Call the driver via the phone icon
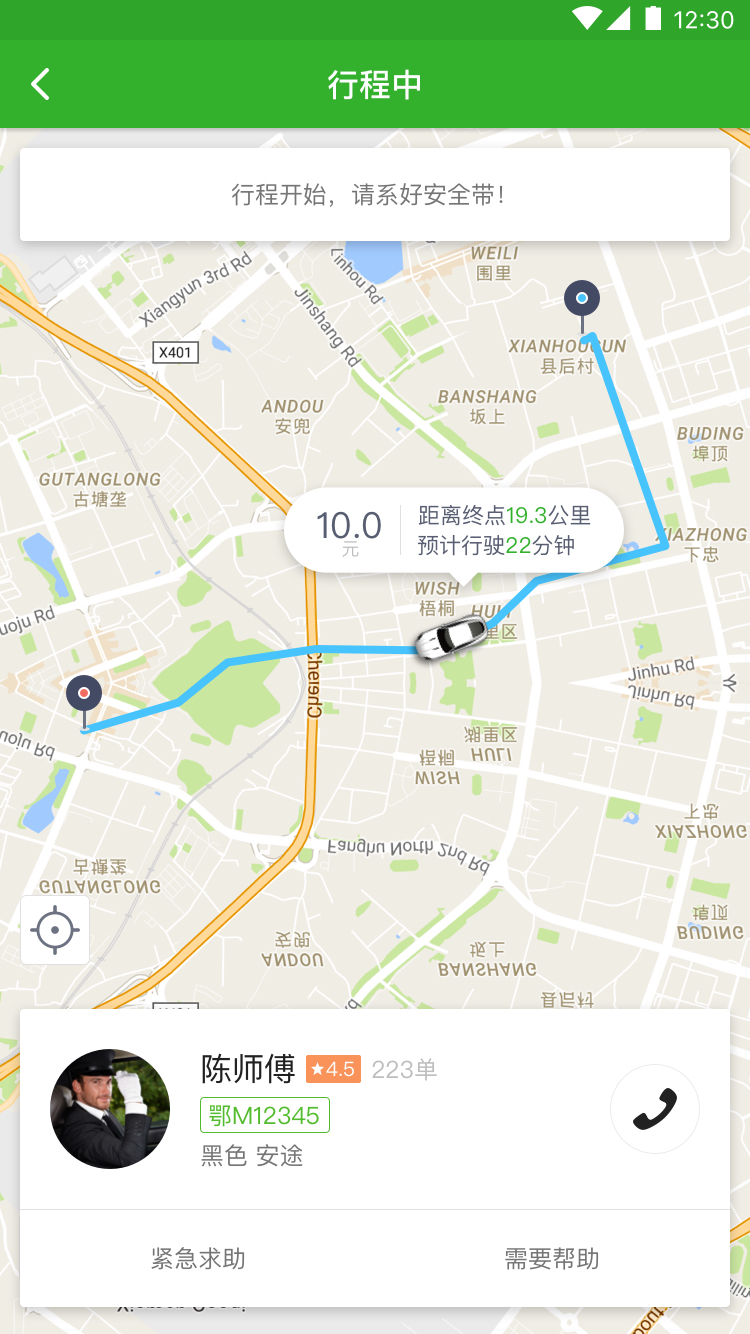The height and width of the screenshot is (1334, 750). [655, 1108]
